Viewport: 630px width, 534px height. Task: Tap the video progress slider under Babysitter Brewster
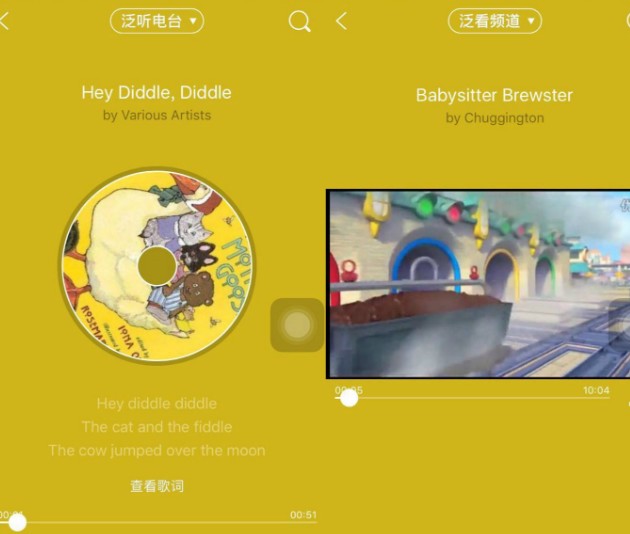349,397
